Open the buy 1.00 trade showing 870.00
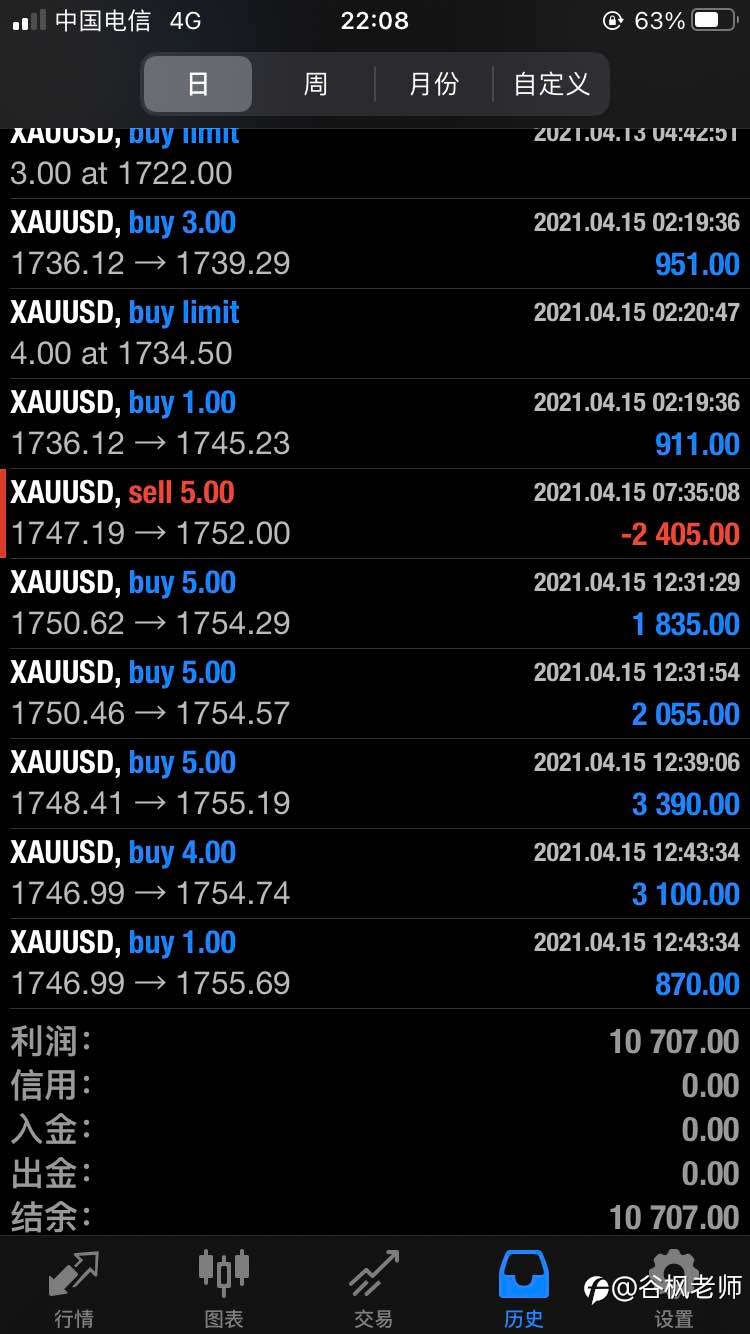Image resolution: width=750 pixels, height=1334 pixels. (x=375, y=964)
